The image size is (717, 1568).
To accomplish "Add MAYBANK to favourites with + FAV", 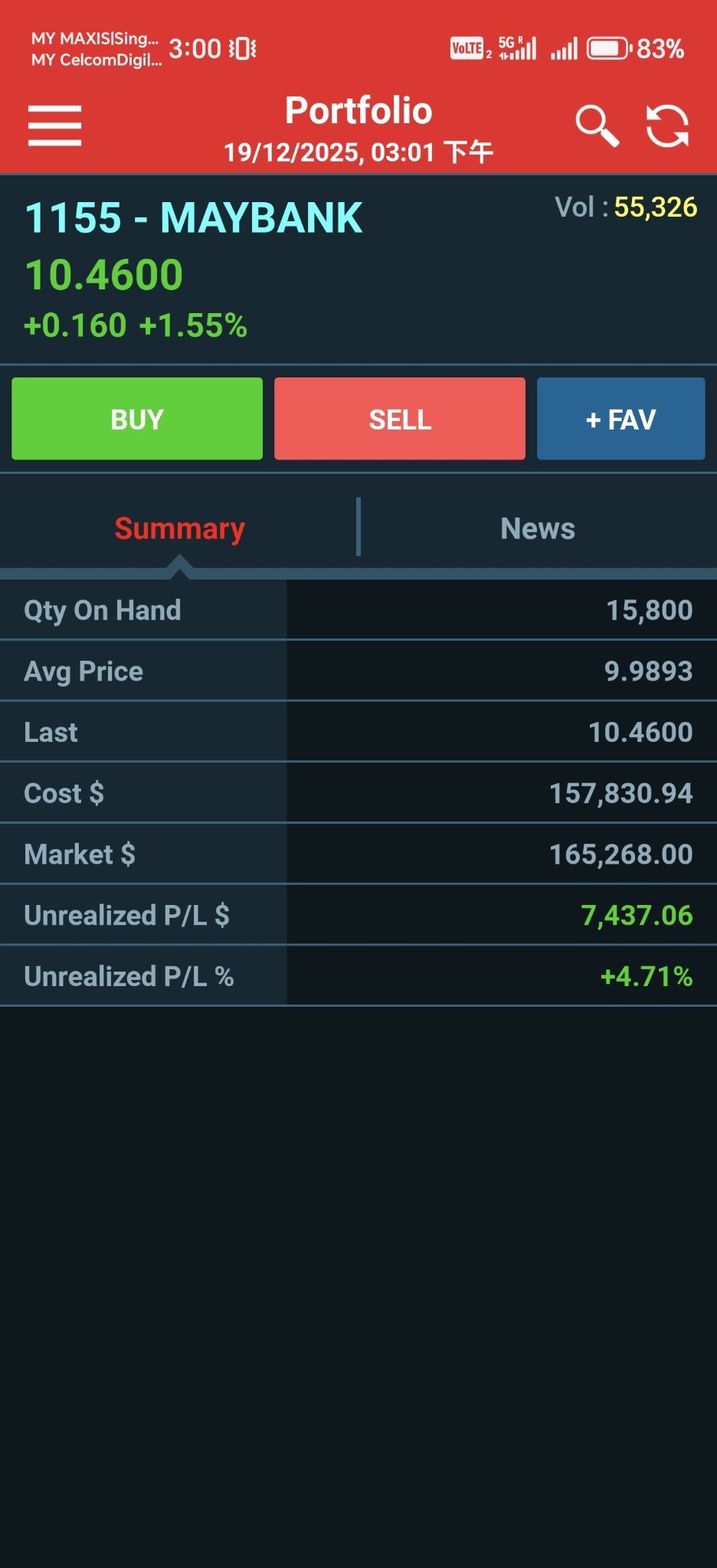I will (621, 419).
